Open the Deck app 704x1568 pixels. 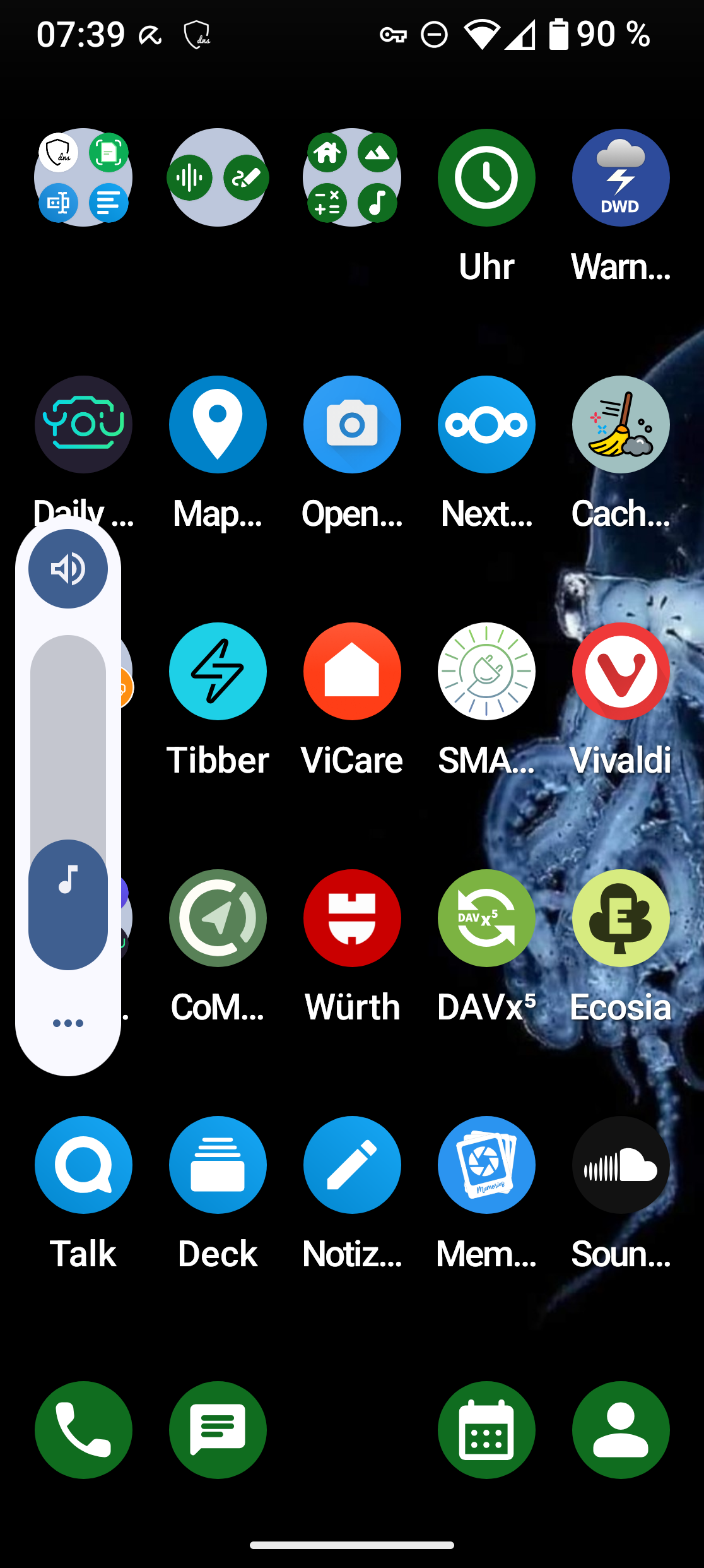[x=218, y=1165]
